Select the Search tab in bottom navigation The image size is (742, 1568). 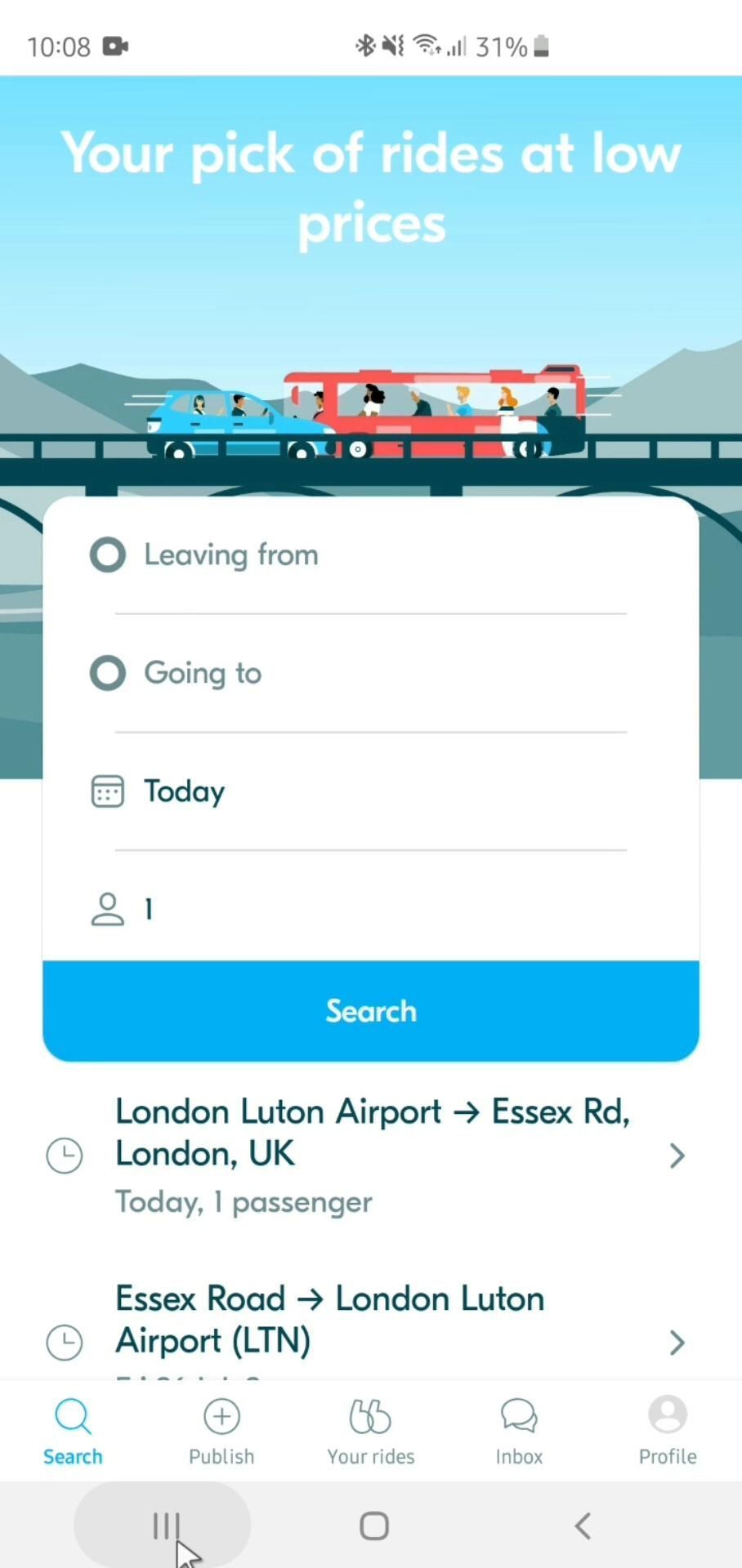pos(73,1431)
